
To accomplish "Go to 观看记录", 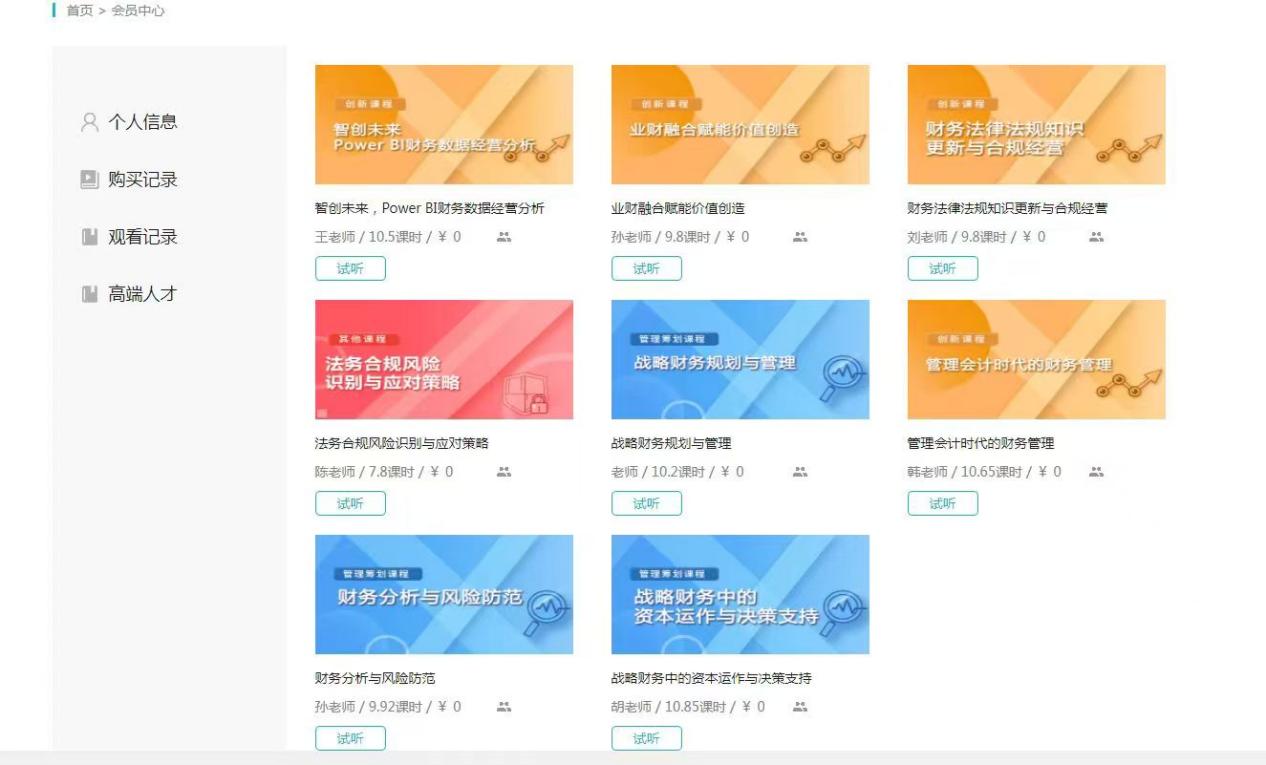I will coord(141,237).
